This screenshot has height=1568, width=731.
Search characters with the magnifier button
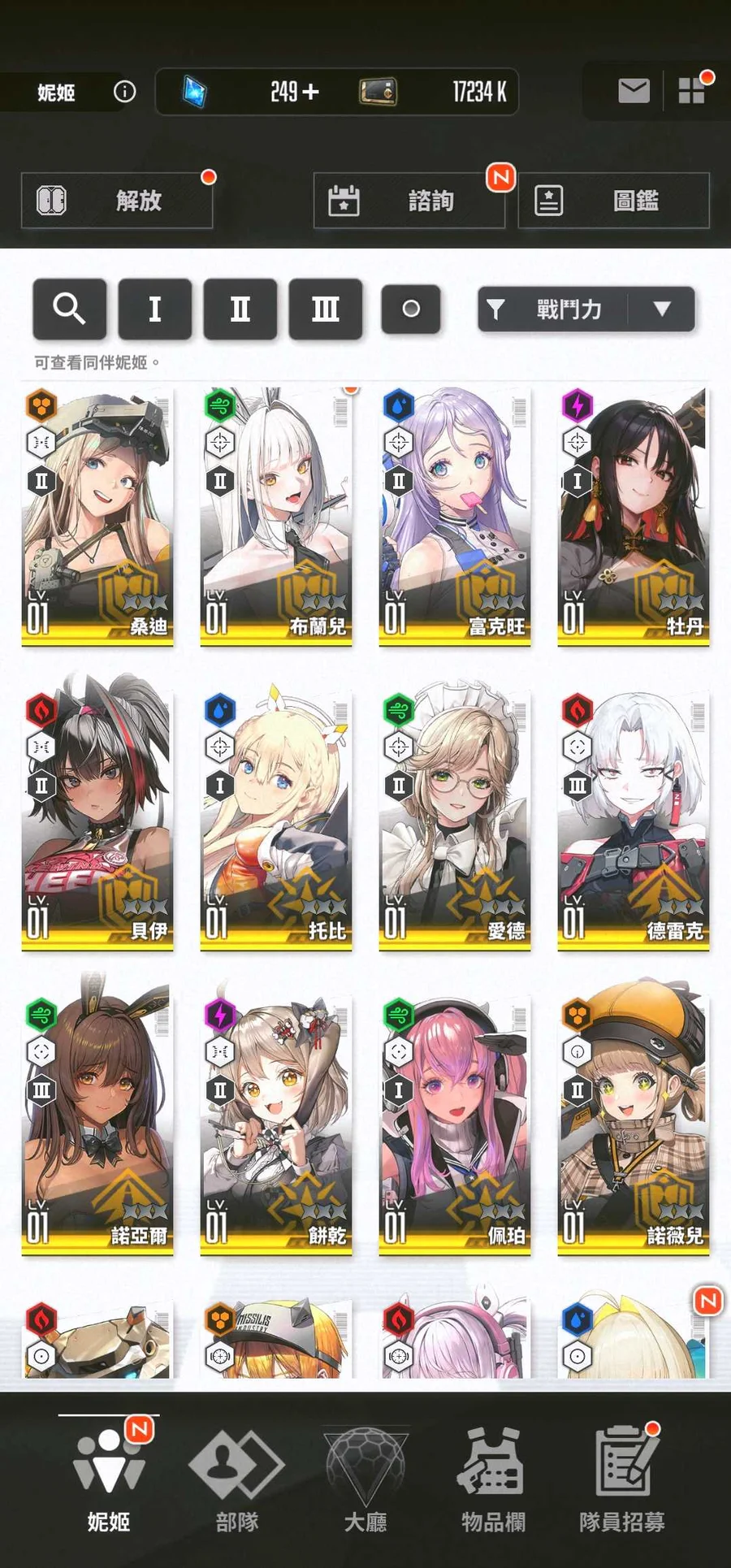pyautogui.click(x=69, y=309)
